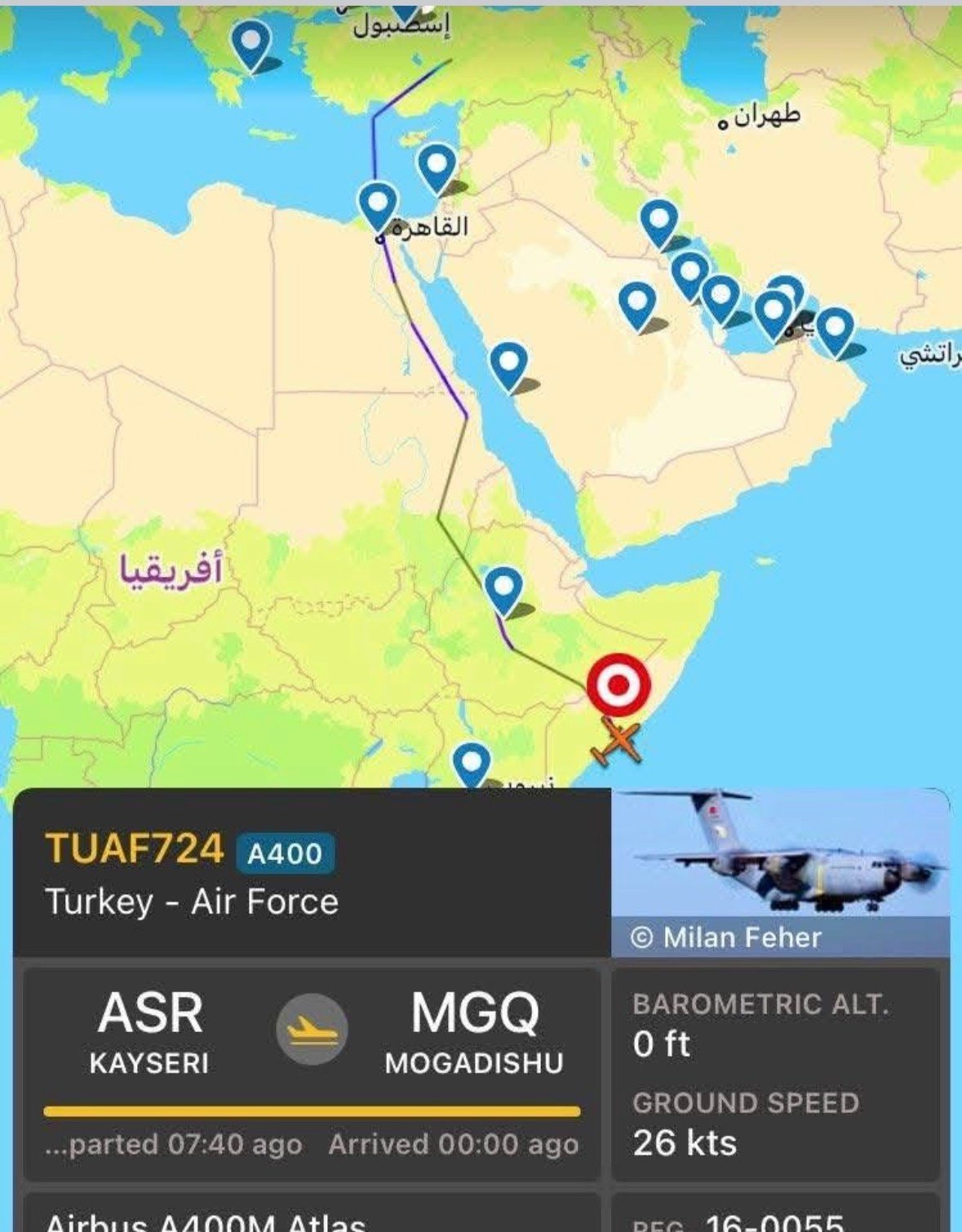Tap the airport pin in Ethiopia on the route
Screen dimensions: 962x1232
click(x=503, y=589)
